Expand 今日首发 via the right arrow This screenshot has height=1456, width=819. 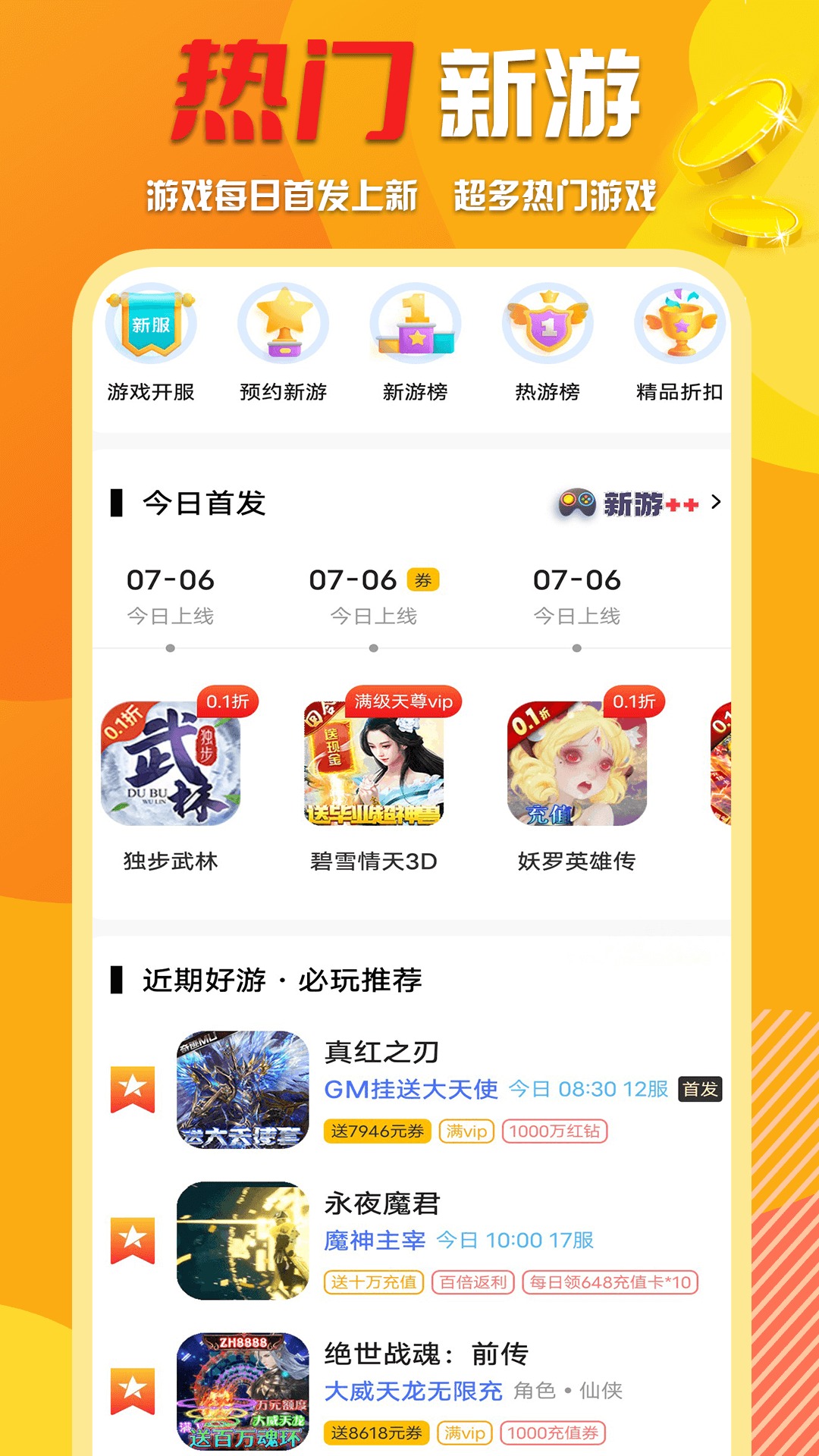tap(714, 501)
